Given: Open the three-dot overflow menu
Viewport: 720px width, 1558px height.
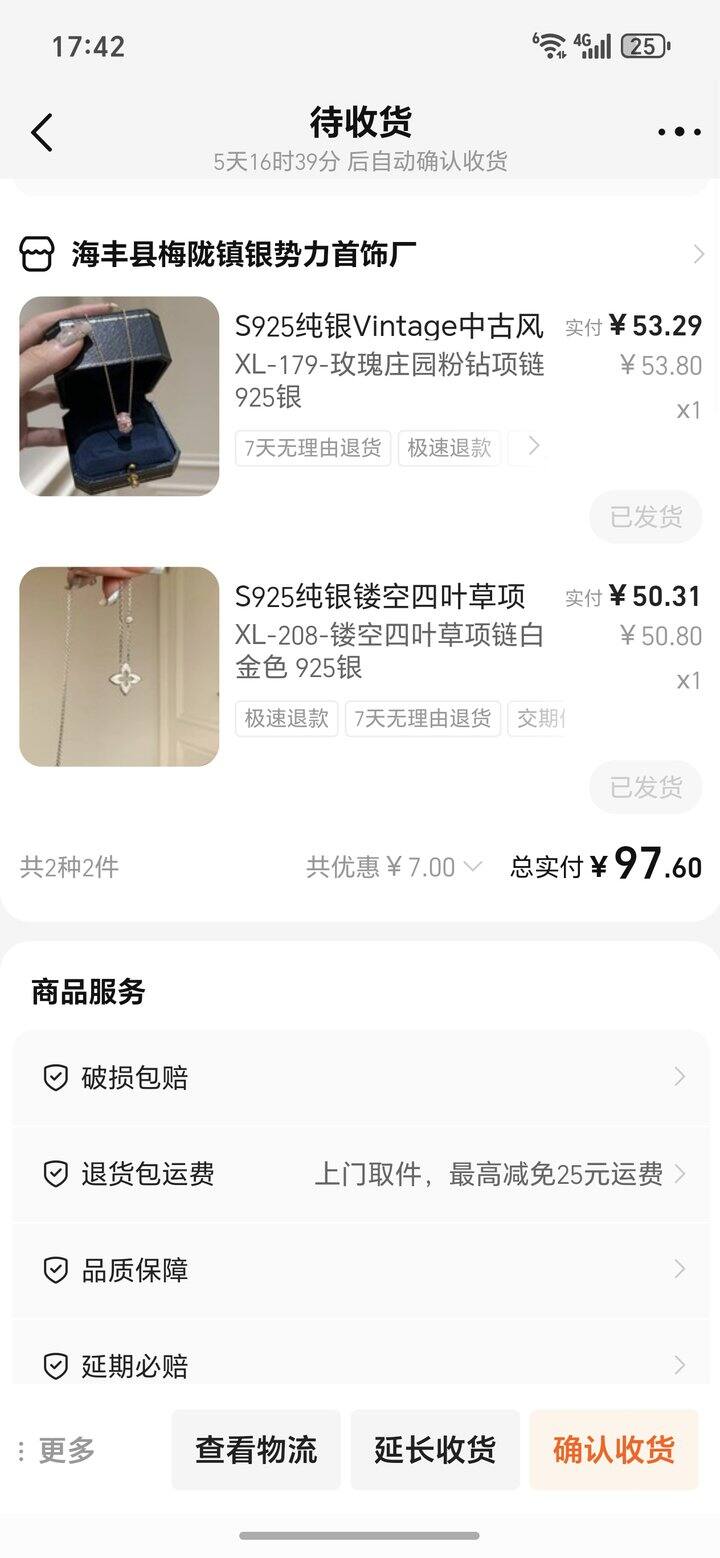Looking at the screenshot, I should [679, 132].
